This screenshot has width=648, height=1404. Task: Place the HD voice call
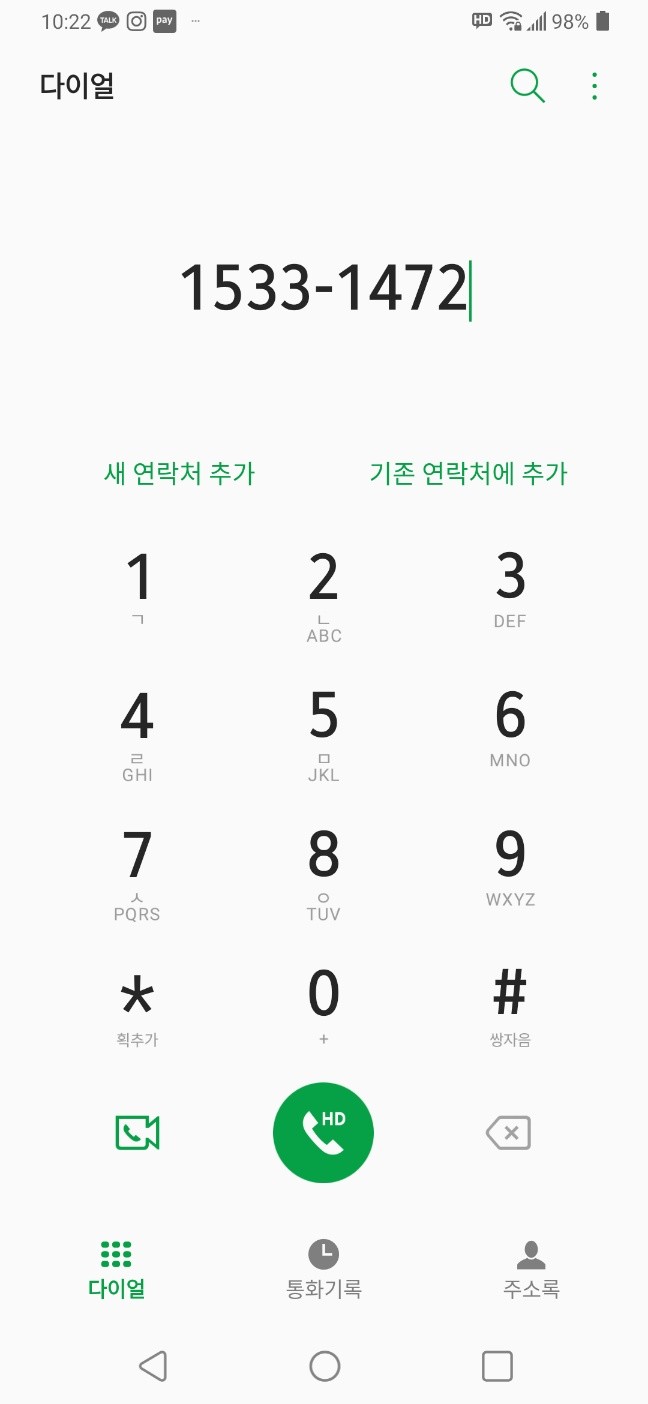pos(323,1133)
